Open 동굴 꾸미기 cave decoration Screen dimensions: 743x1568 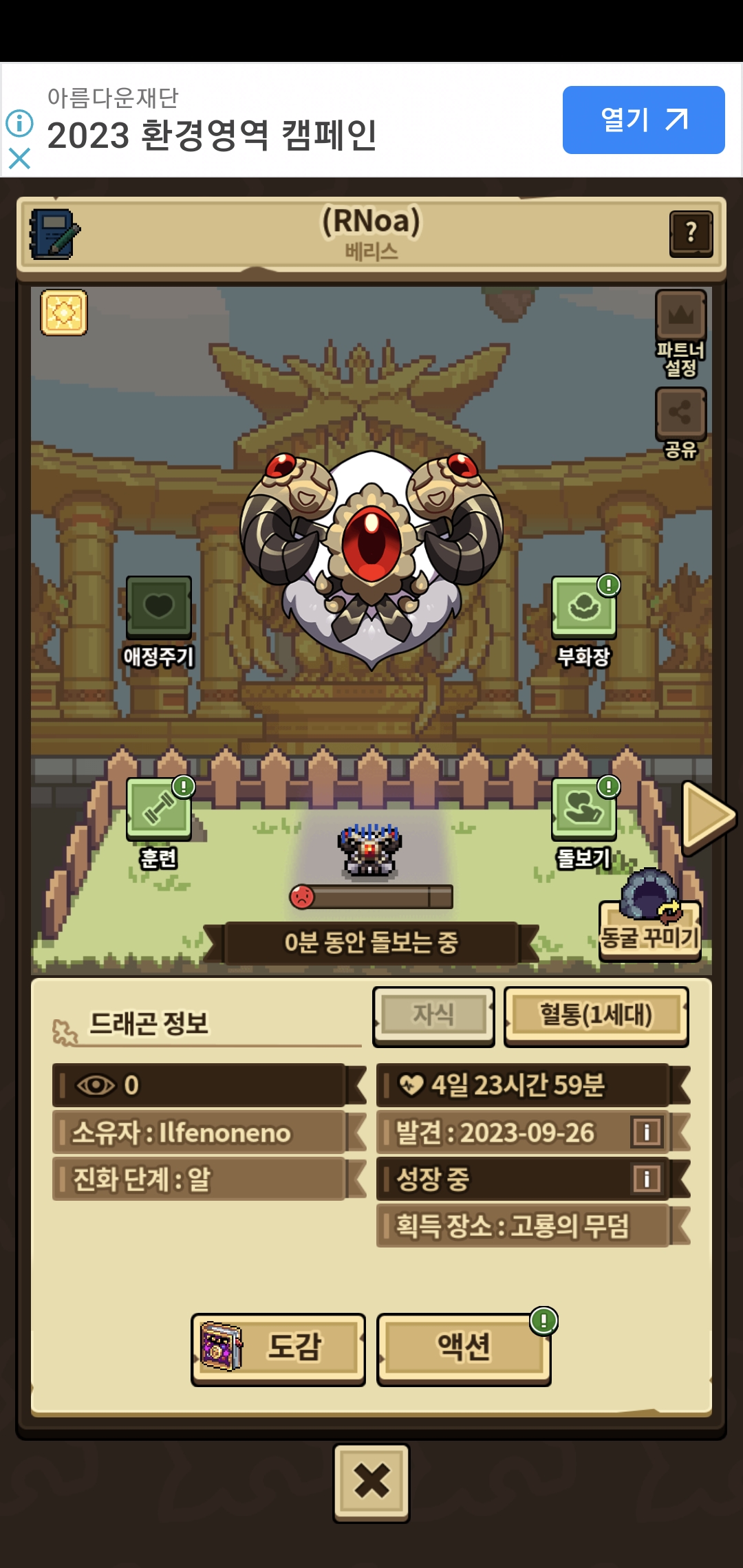coord(650,917)
